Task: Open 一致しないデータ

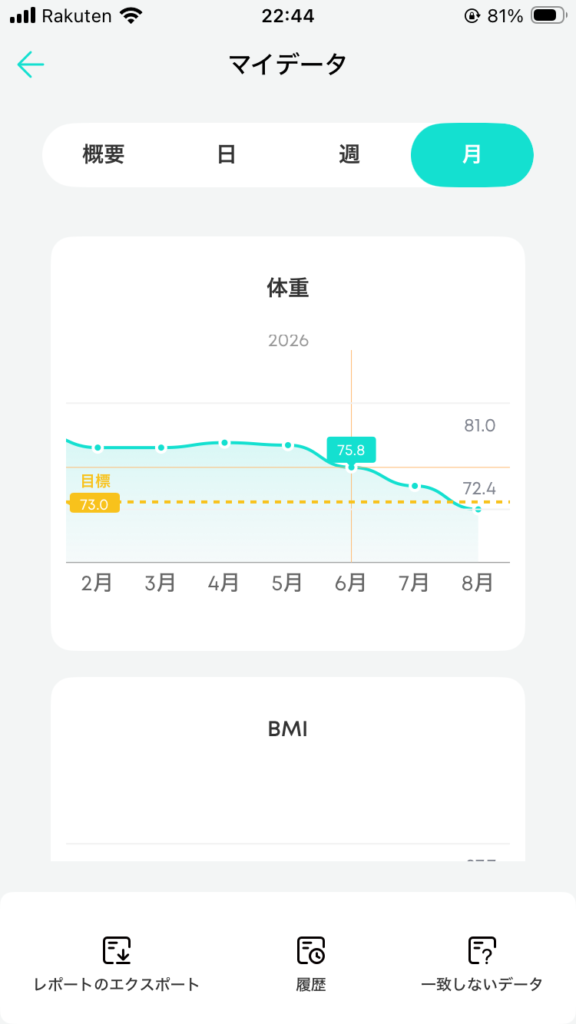Action: tap(482, 963)
